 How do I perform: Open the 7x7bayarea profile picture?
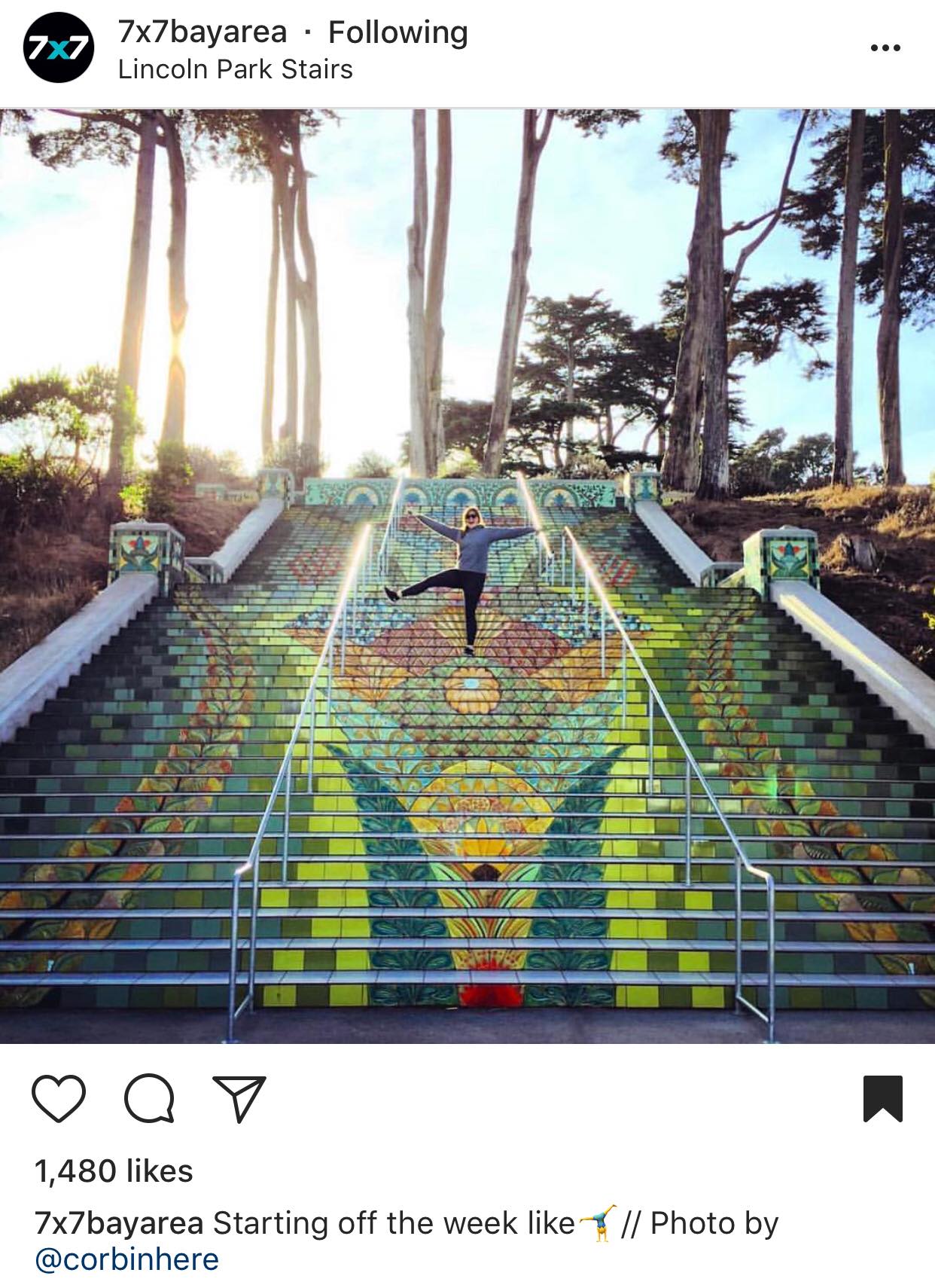tap(59, 48)
